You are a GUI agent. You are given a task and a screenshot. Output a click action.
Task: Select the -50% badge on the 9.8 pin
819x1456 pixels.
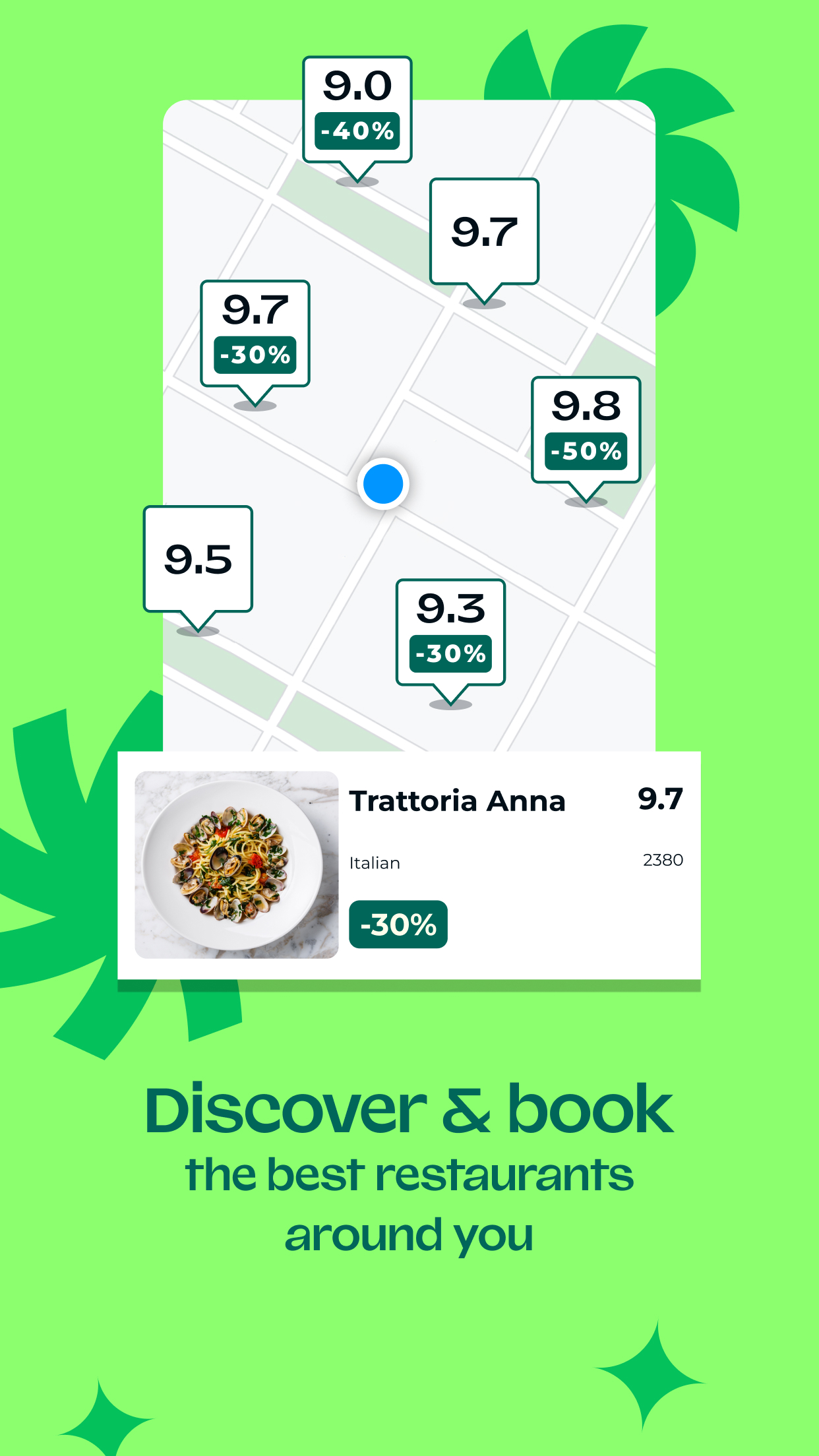[584, 451]
